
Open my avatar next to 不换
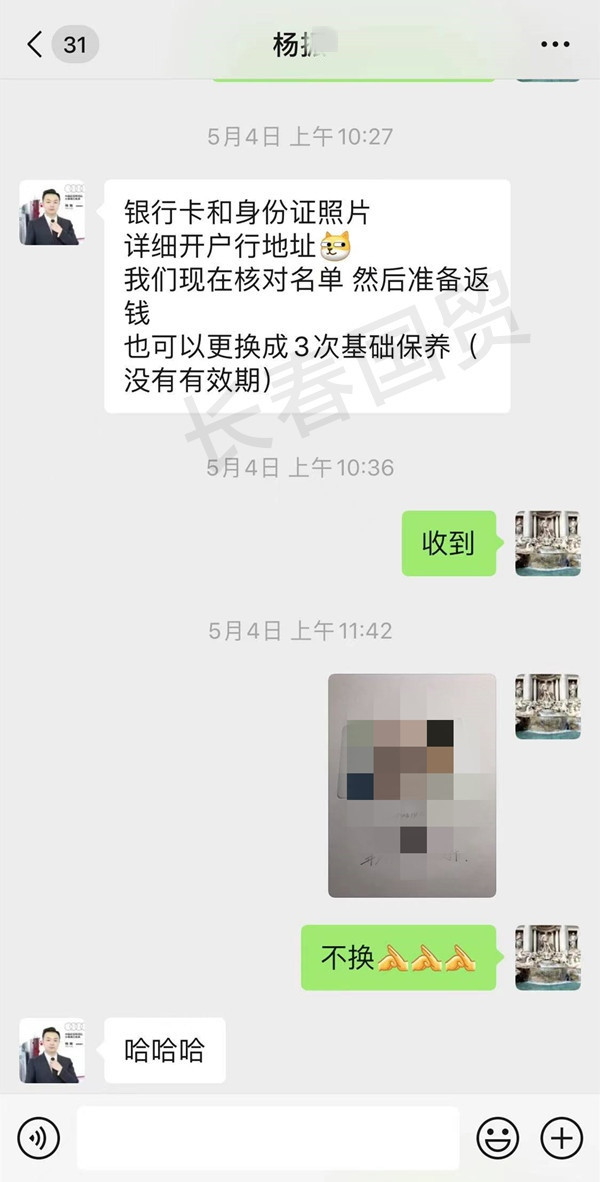click(x=547, y=957)
